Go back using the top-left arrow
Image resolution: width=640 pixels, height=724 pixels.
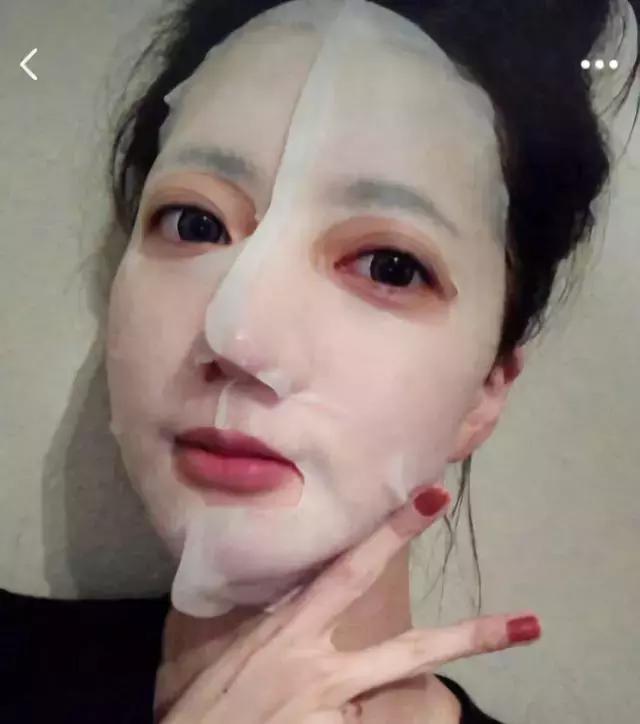(29, 65)
